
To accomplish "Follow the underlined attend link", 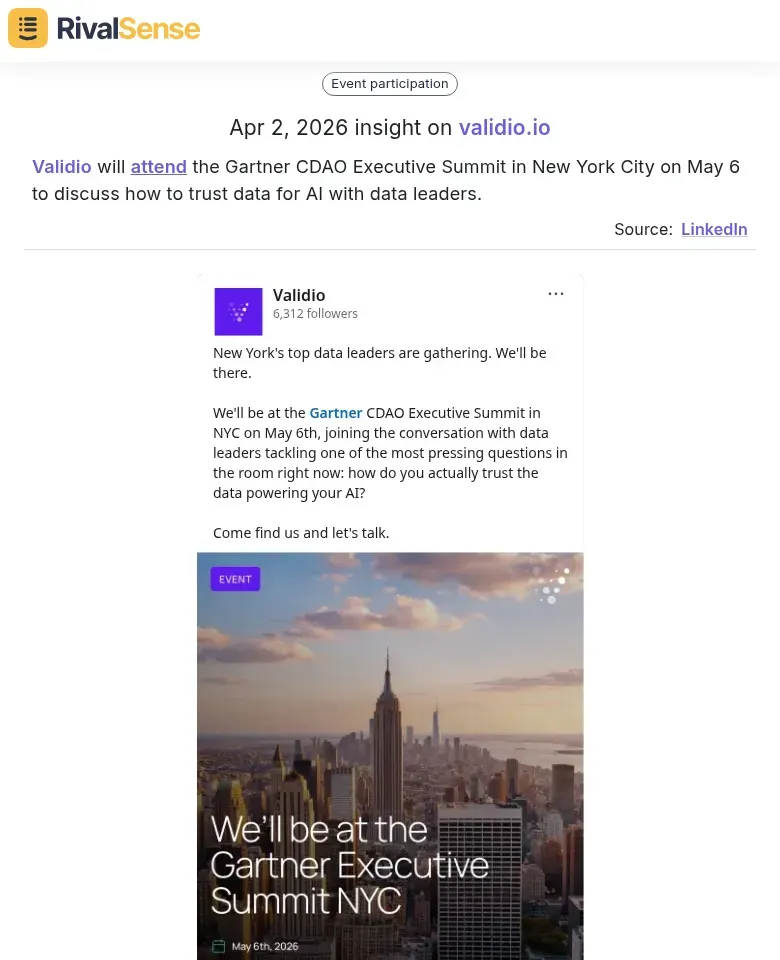I will coord(158,167).
